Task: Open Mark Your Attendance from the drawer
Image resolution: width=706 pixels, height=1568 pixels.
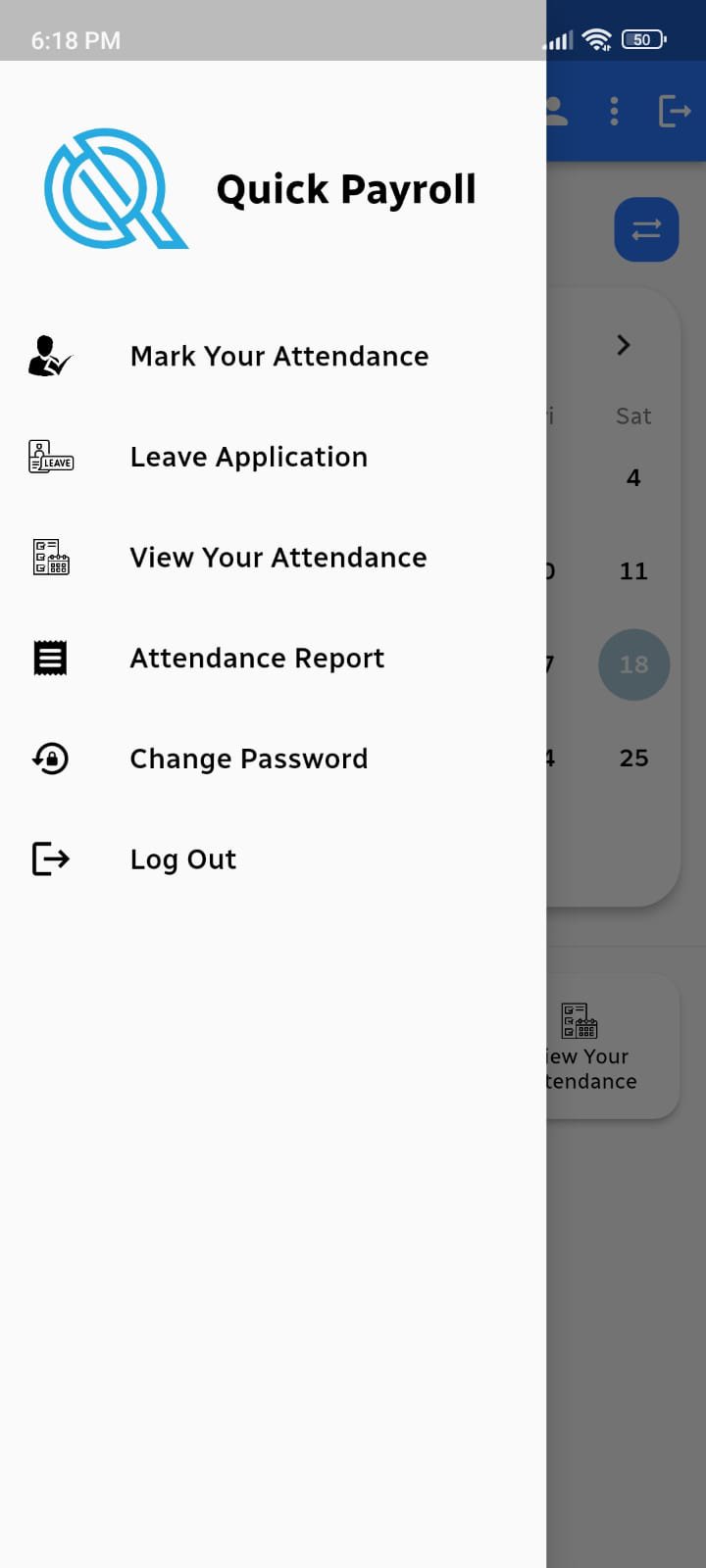Action: [x=278, y=357]
